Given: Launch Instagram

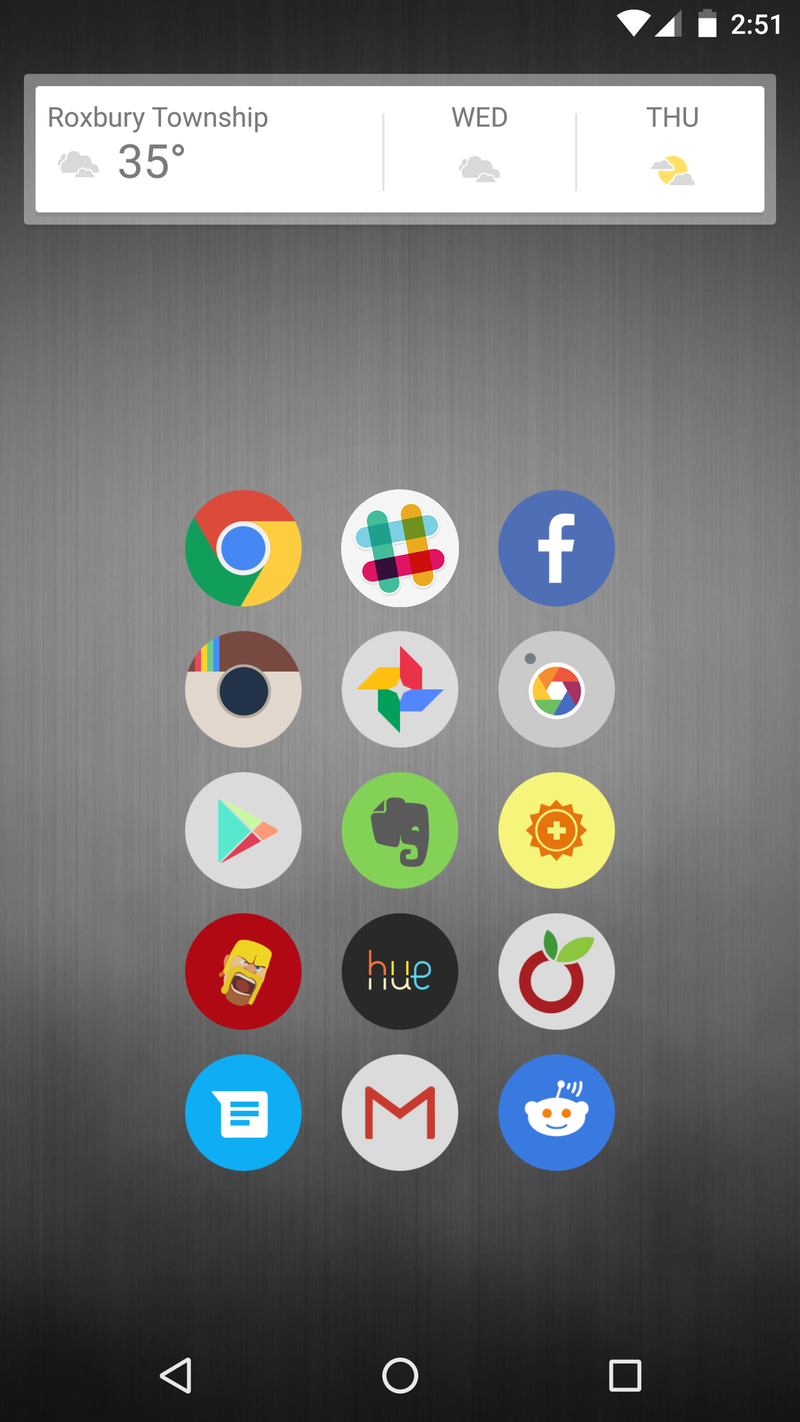Looking at the screenshot, I should pos(243,689).
